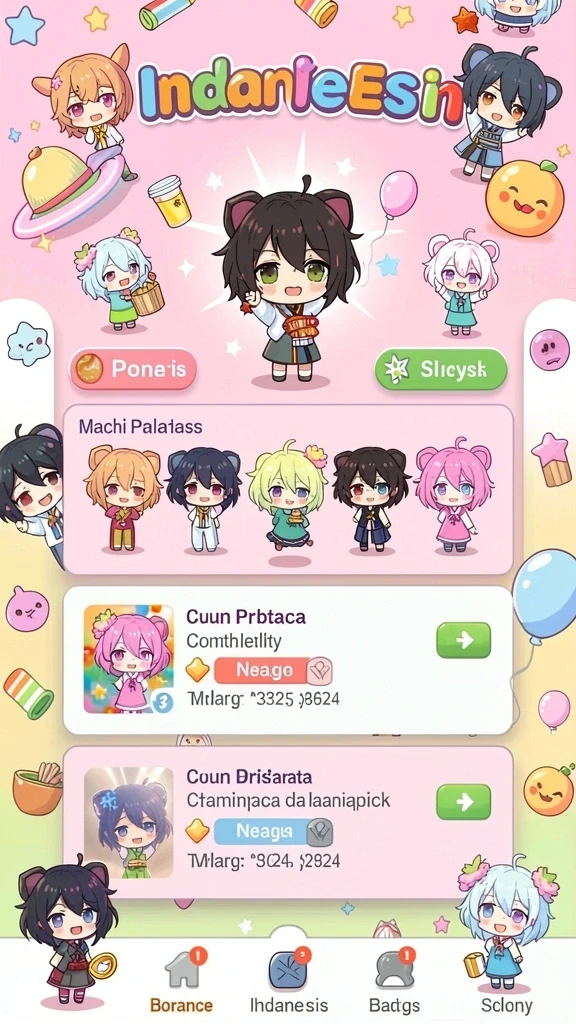Tap the green Slicysk button

tap(441, 370)
